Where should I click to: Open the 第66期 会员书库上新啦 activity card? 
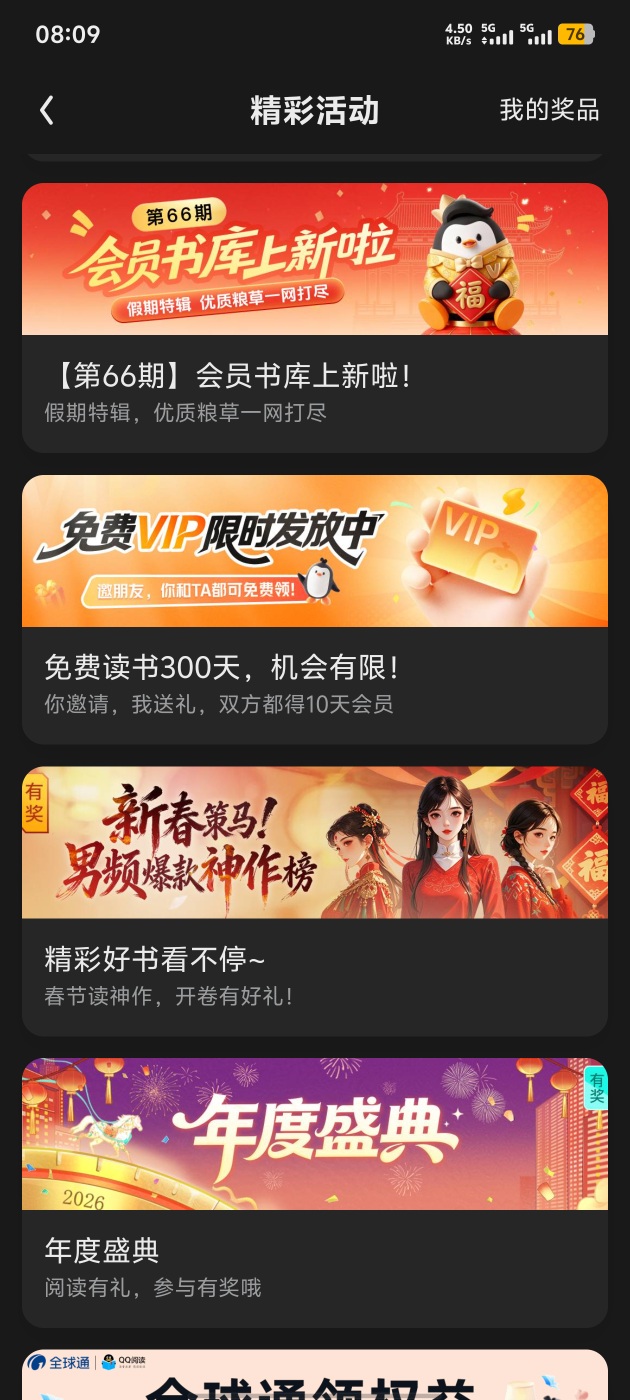click(x=315, y=317)
